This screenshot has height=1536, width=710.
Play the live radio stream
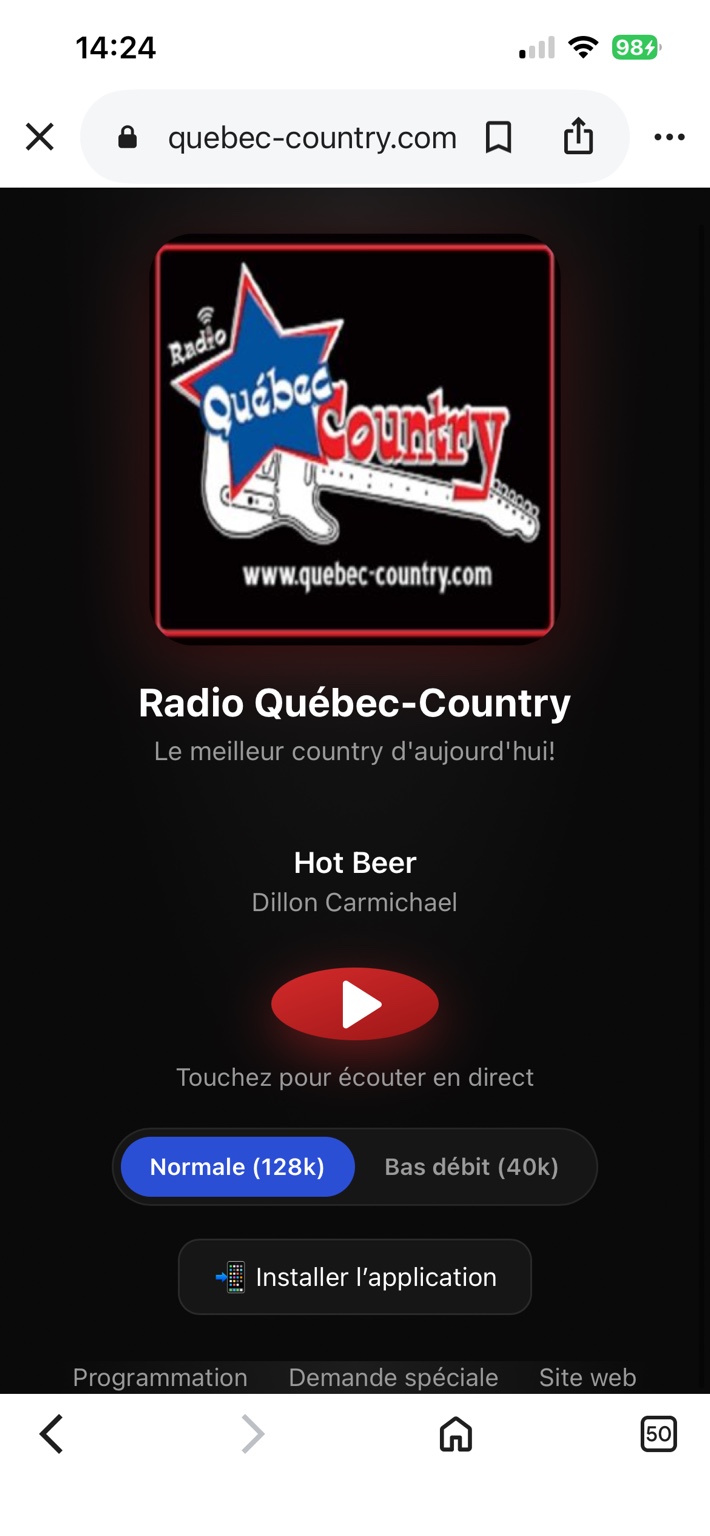355,1004
